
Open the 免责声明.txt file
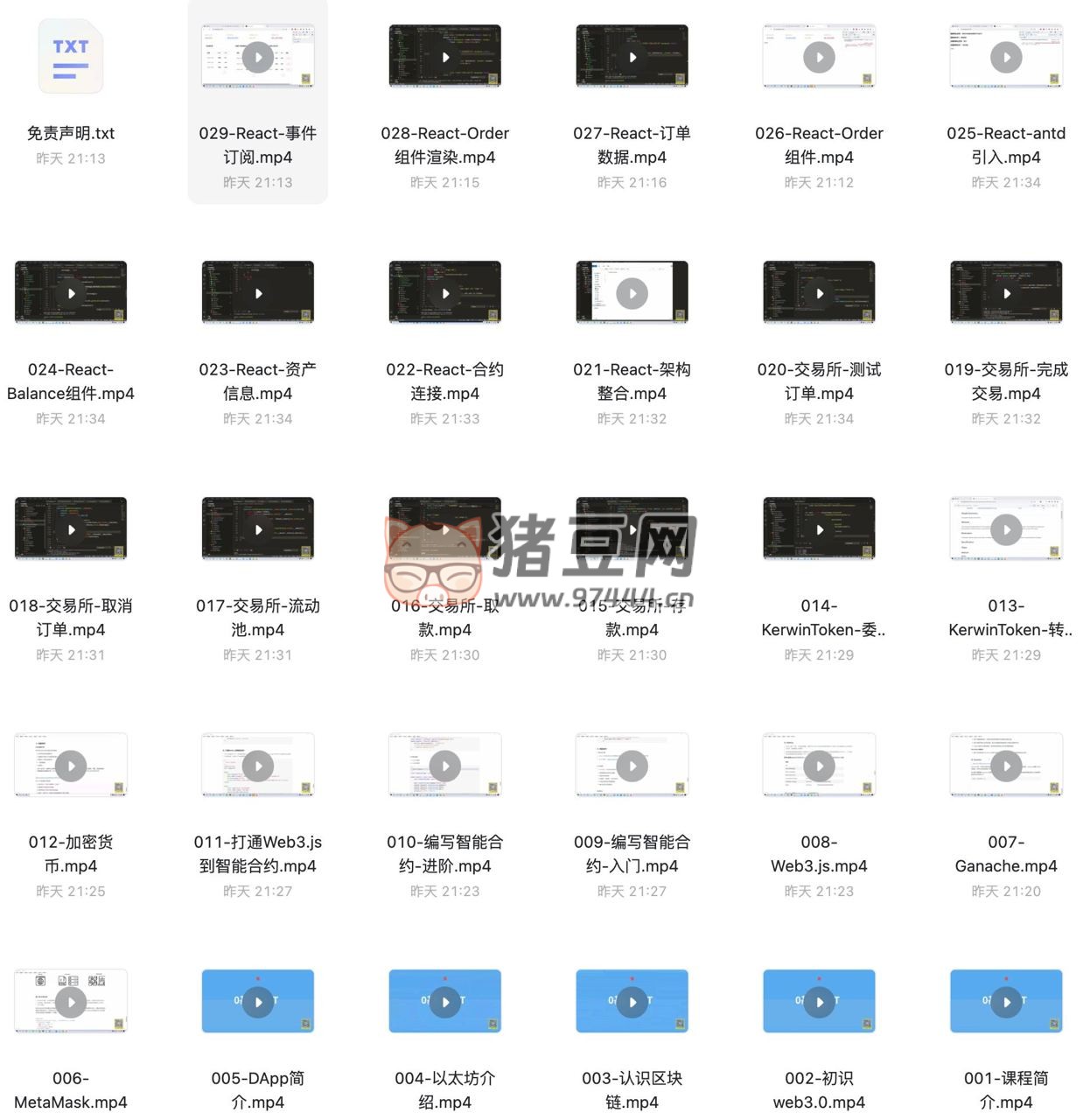point(71,58)
